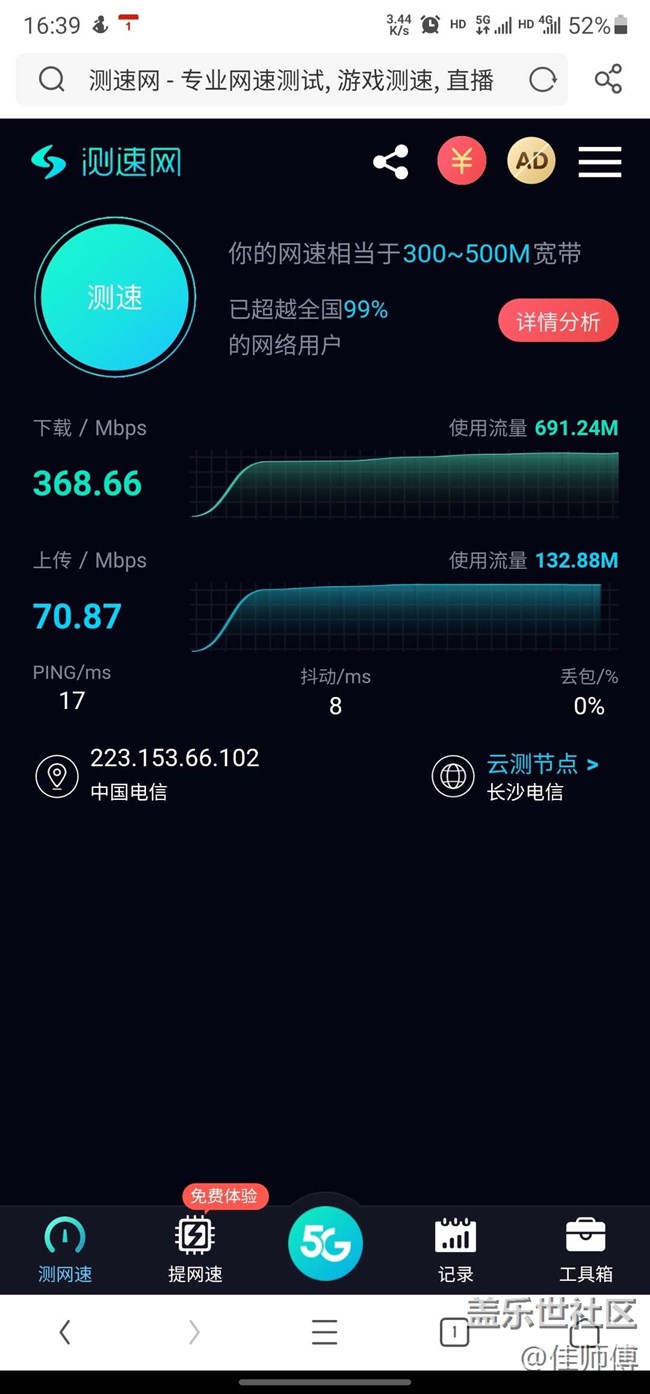Image resolution: width=650 pixels, height=1394 pixels.
Task: Tap the gold AD badge
Action: pos(531,161)
